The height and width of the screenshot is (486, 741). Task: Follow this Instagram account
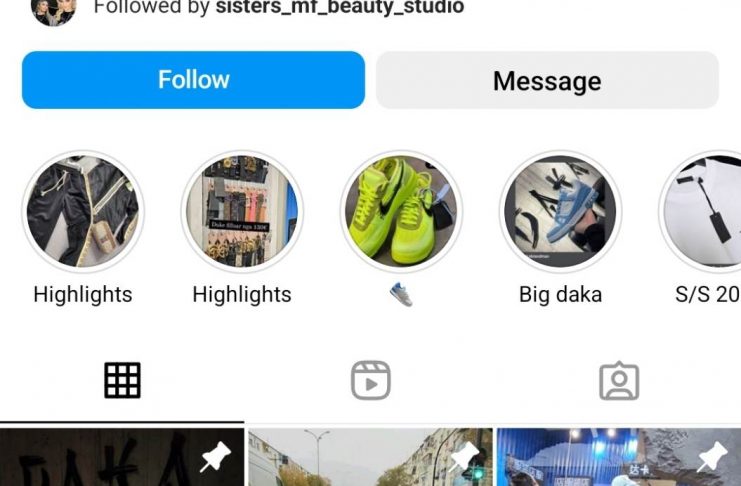click(193, 80)
